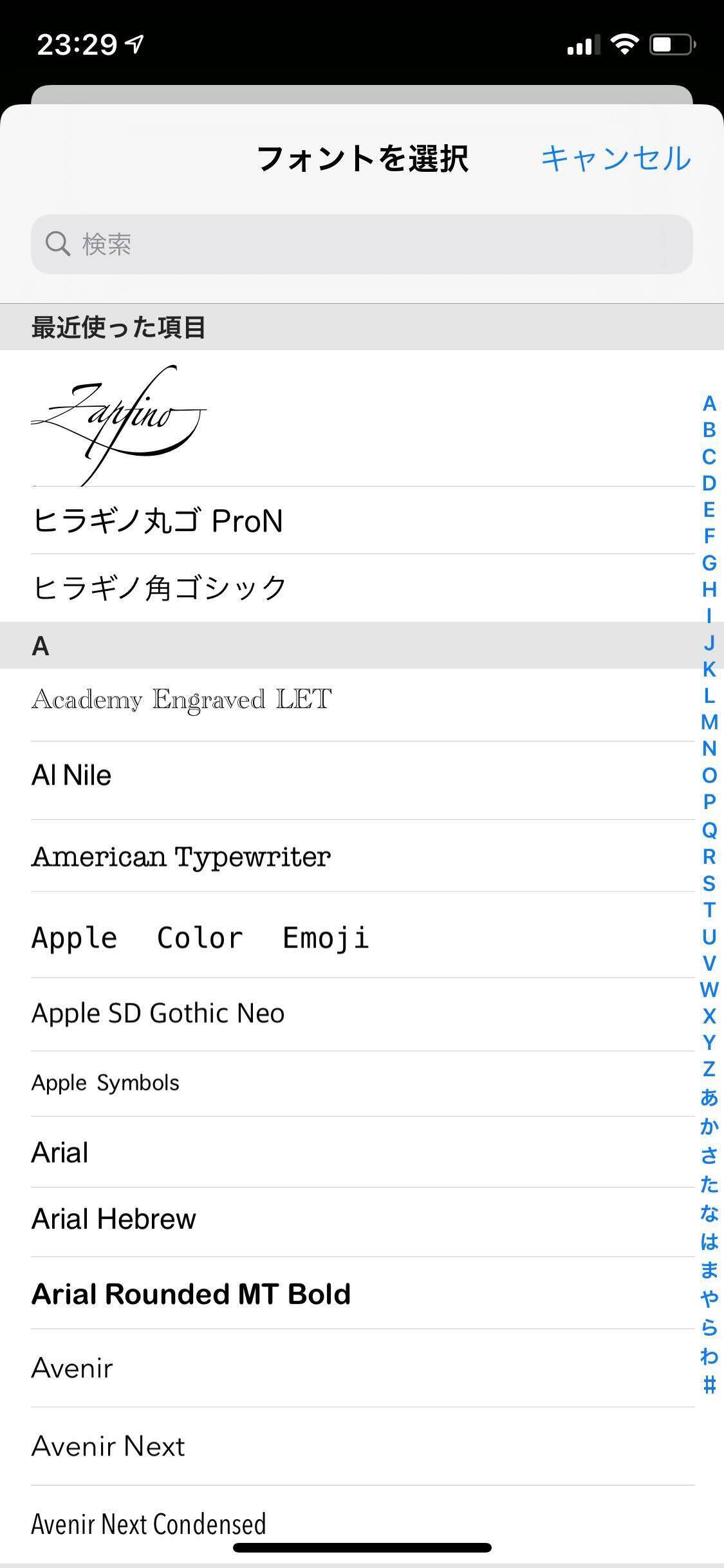Jump to # section in index
Viewport: 724px width, 1568px height.
tap(709, 1384)
